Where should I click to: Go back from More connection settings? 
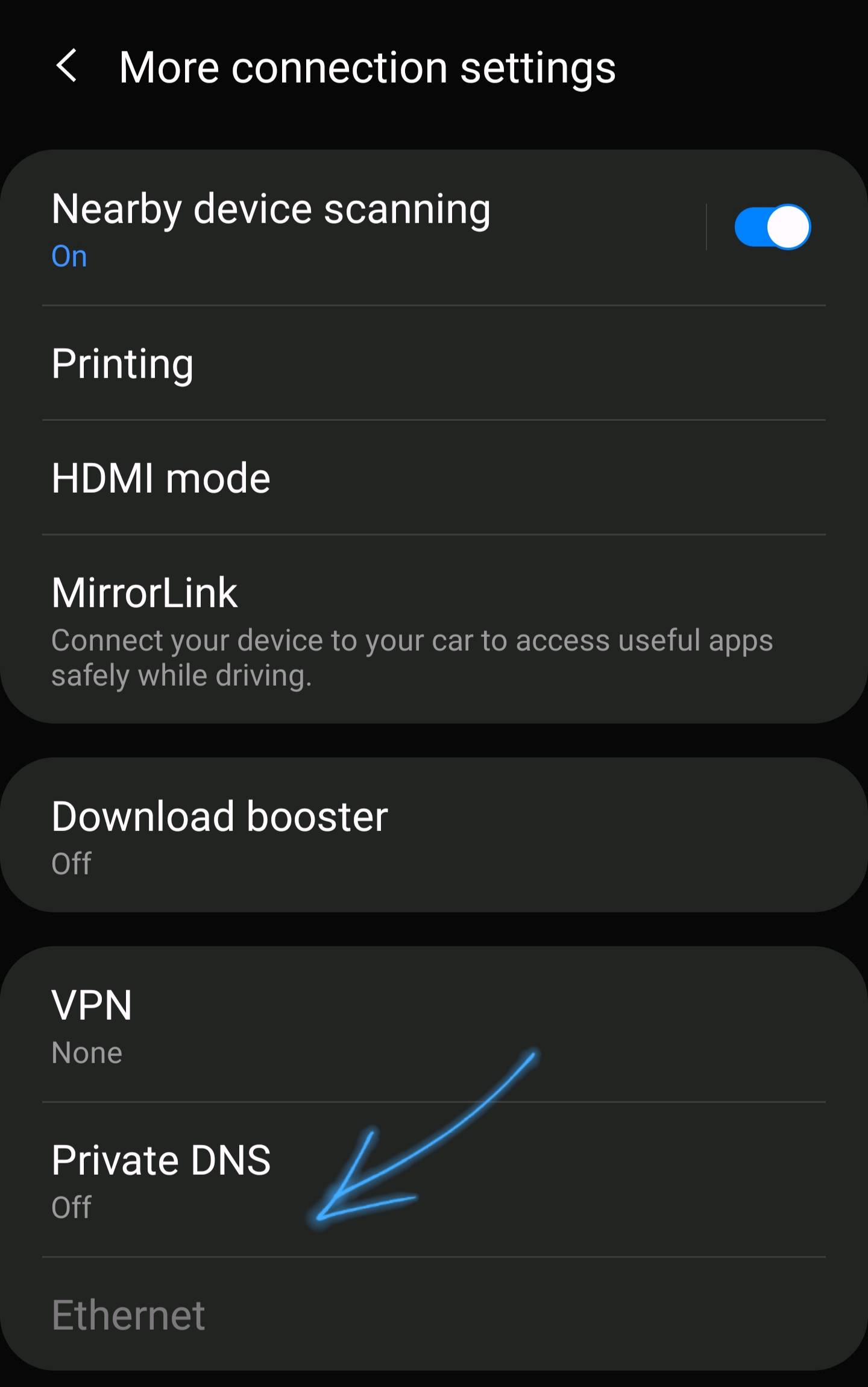click(x=67, y=66)
